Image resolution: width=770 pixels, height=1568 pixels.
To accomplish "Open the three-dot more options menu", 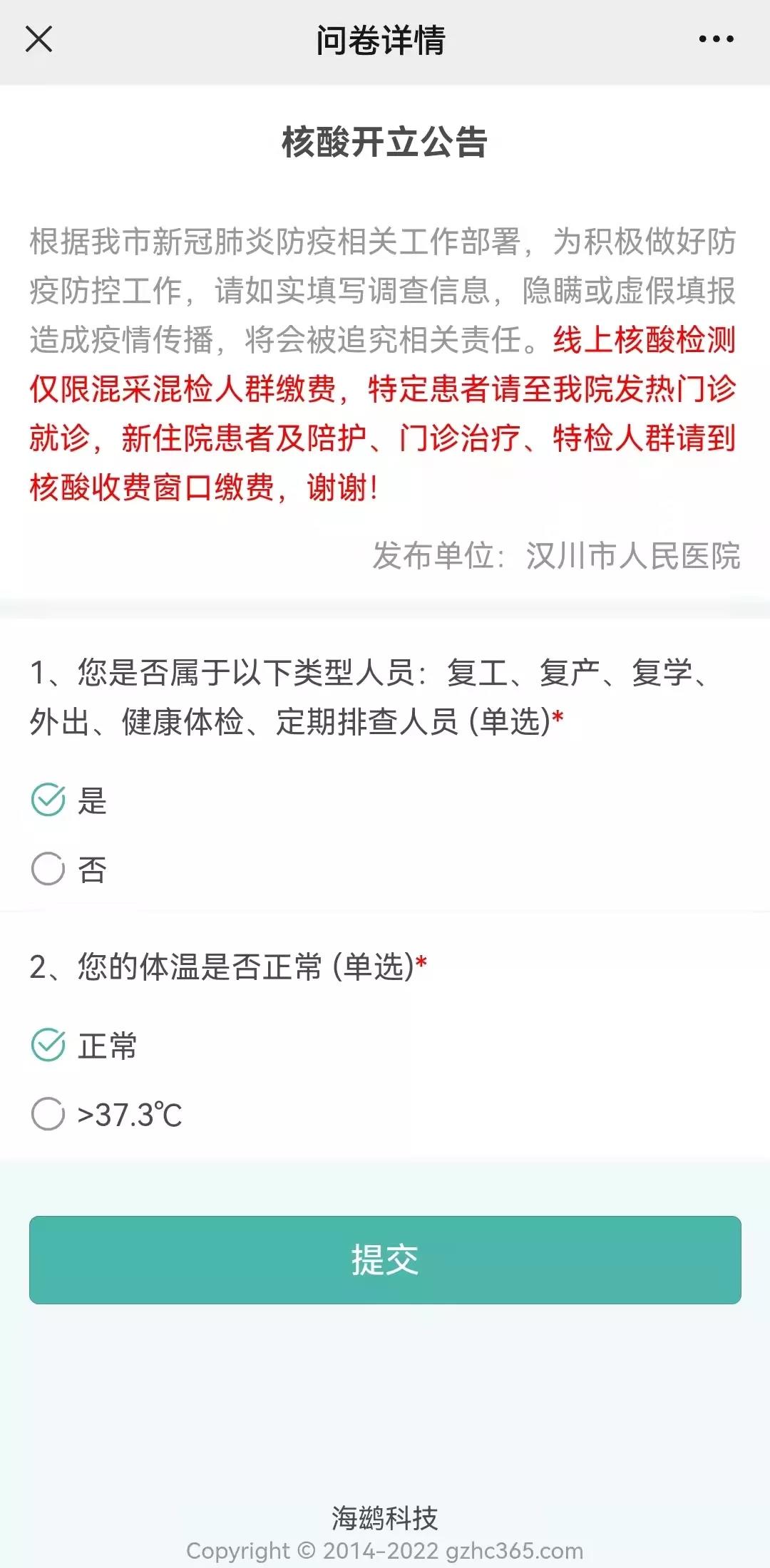I will [716, 39].
